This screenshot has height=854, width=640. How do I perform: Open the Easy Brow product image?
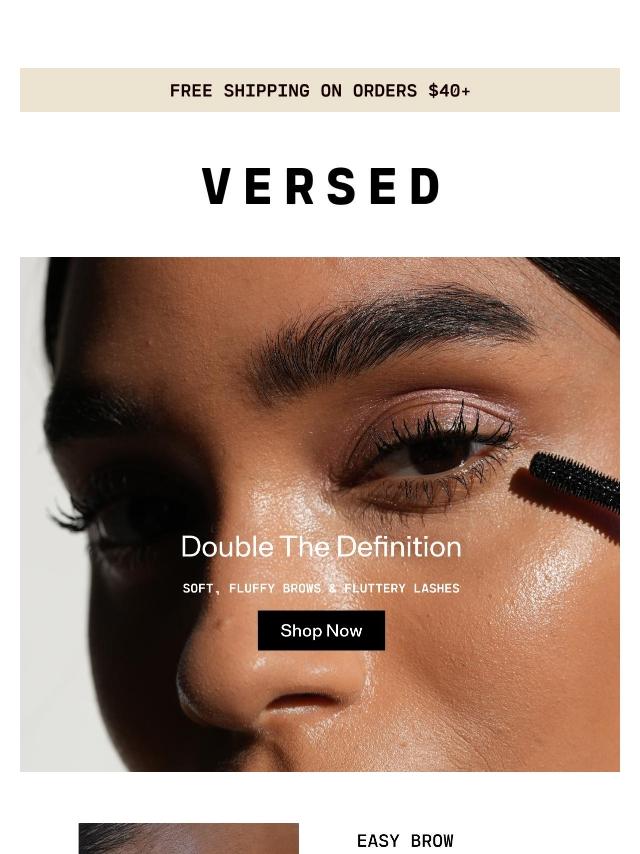point(189,838)
